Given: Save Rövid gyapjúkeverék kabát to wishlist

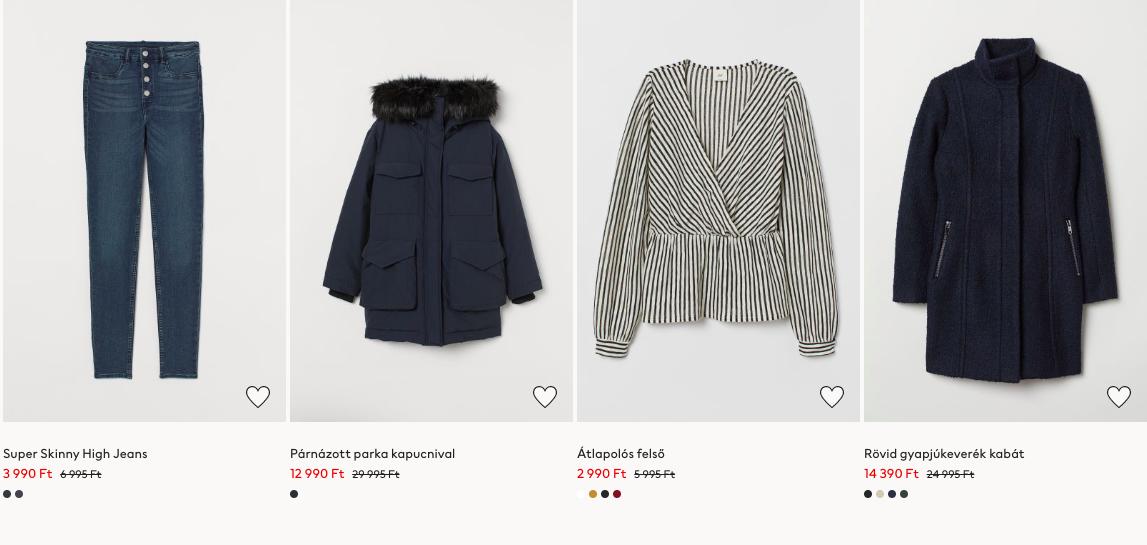Looking at the screenshot, I should 1119,397.
